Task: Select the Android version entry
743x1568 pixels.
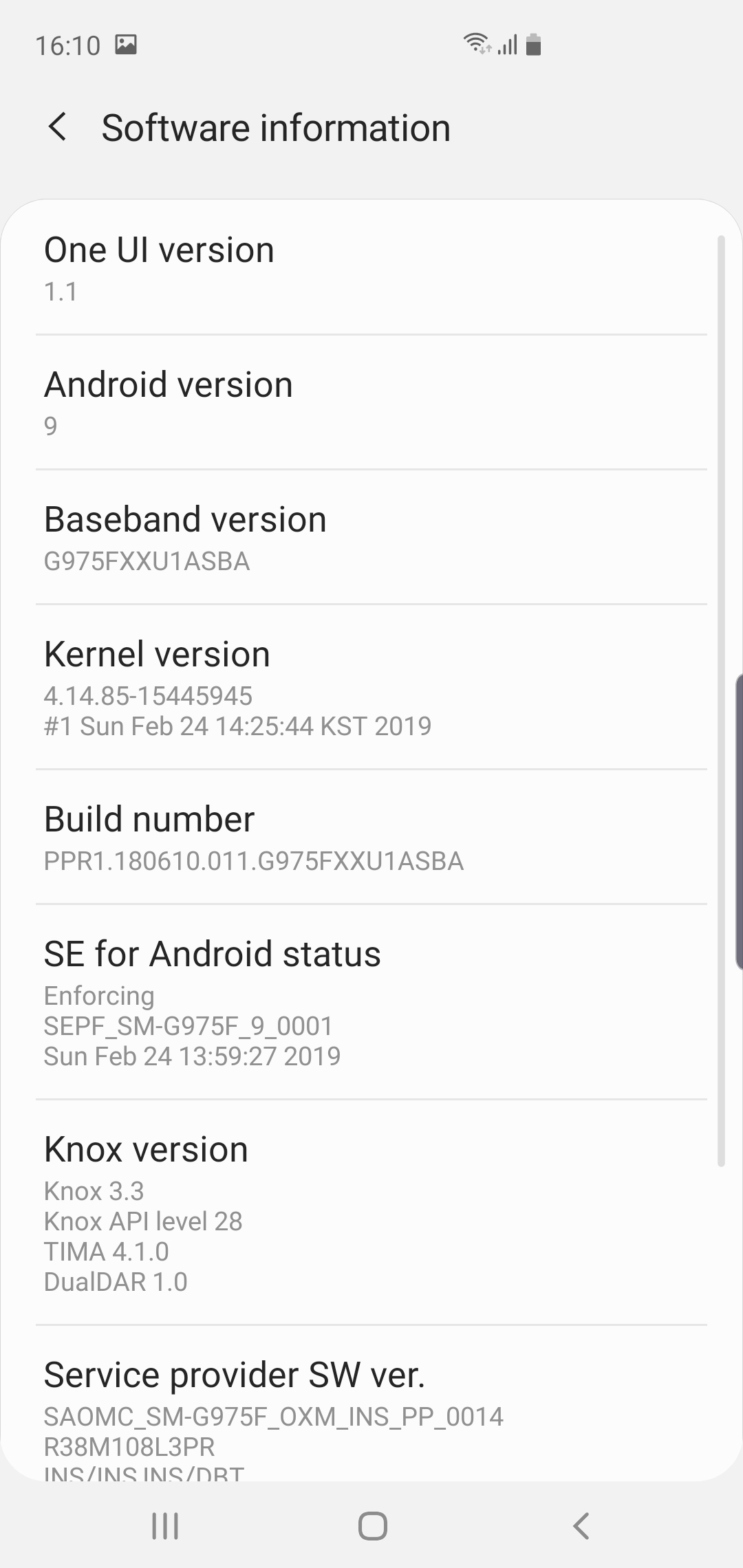Action: pos(371,402)
